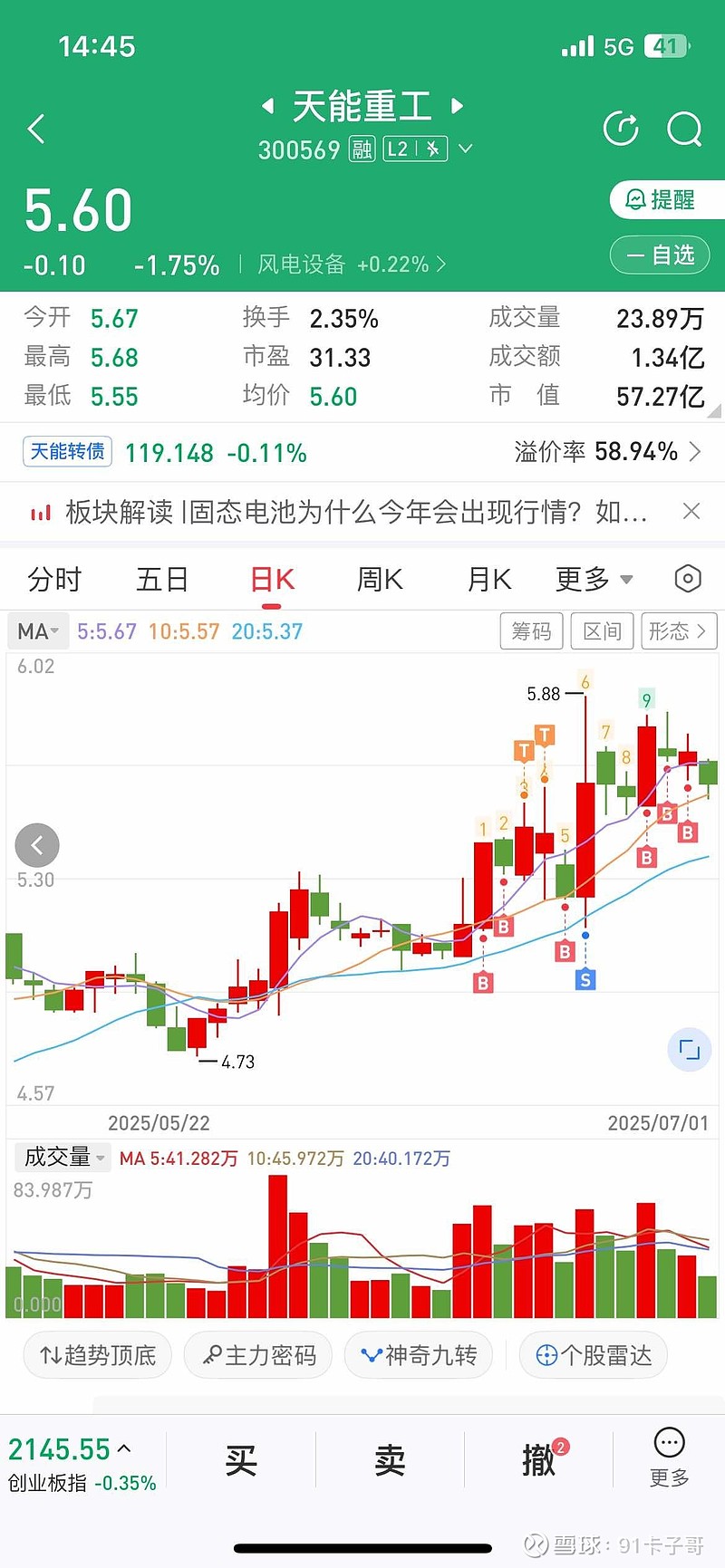
Task: Switch to the 五日 chart tab
Action: pos(162,579)
